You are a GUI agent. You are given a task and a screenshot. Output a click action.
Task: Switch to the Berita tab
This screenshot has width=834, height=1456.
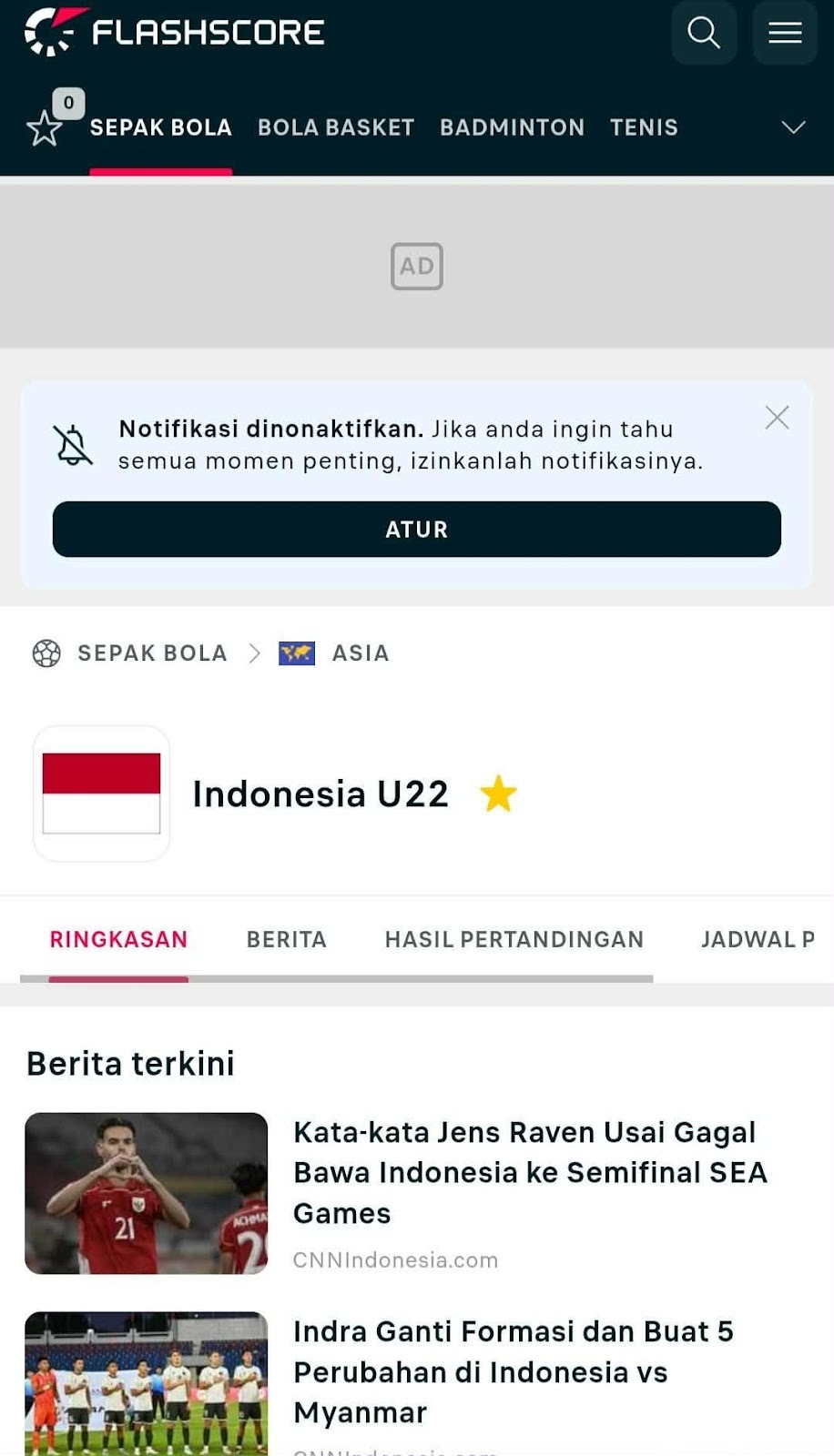pos(286,939)
